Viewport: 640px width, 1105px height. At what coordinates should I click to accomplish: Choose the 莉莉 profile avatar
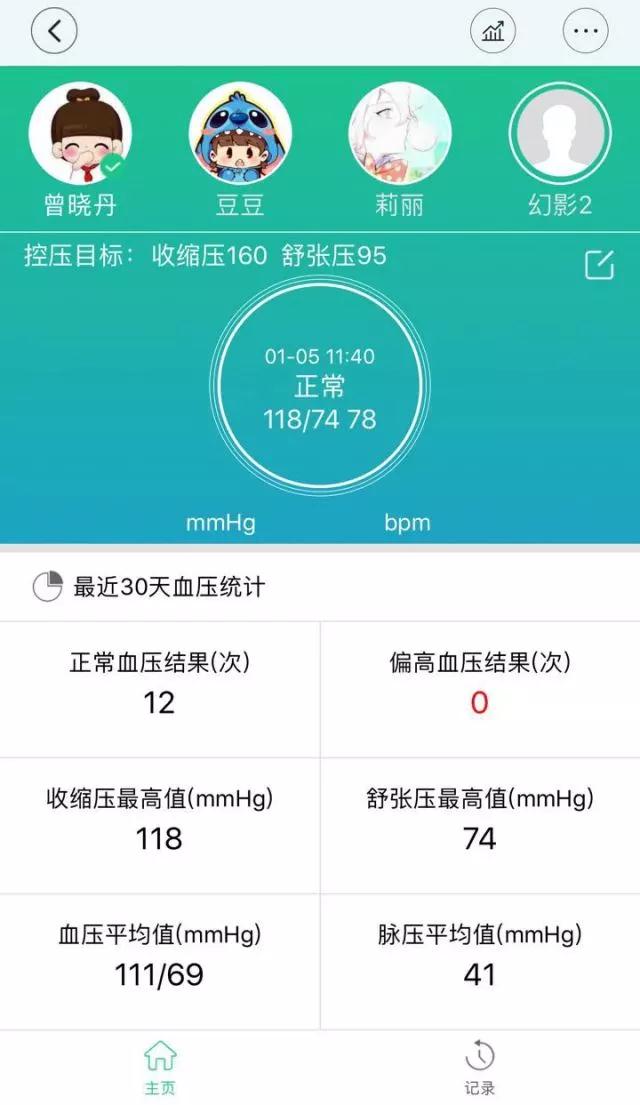(x=400, y=133)
